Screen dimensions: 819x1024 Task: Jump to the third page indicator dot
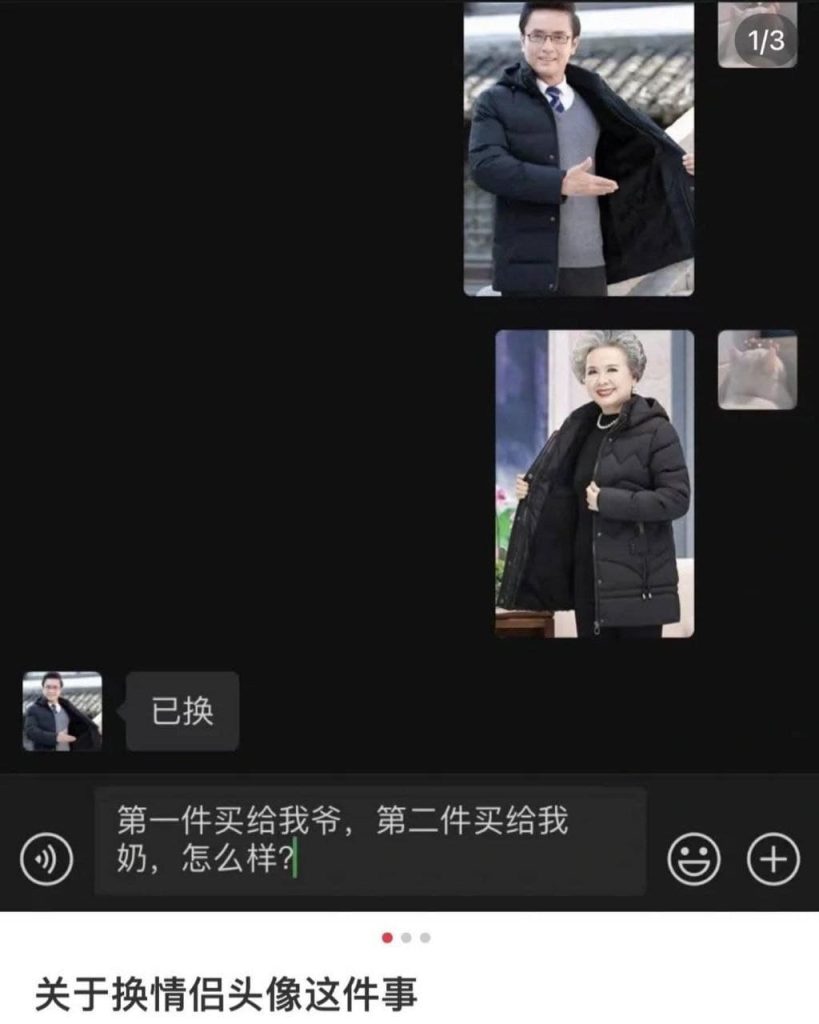[x=425, y=938]
